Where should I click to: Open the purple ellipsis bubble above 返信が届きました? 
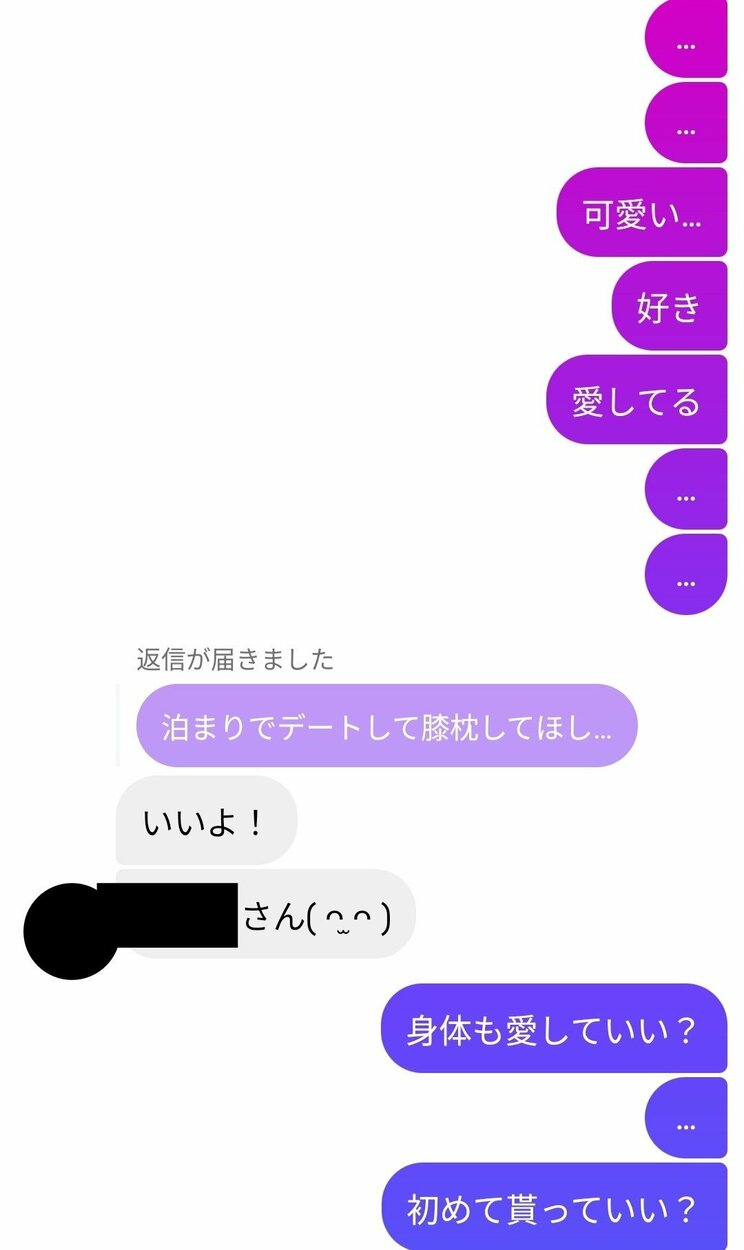coord(686,578)
